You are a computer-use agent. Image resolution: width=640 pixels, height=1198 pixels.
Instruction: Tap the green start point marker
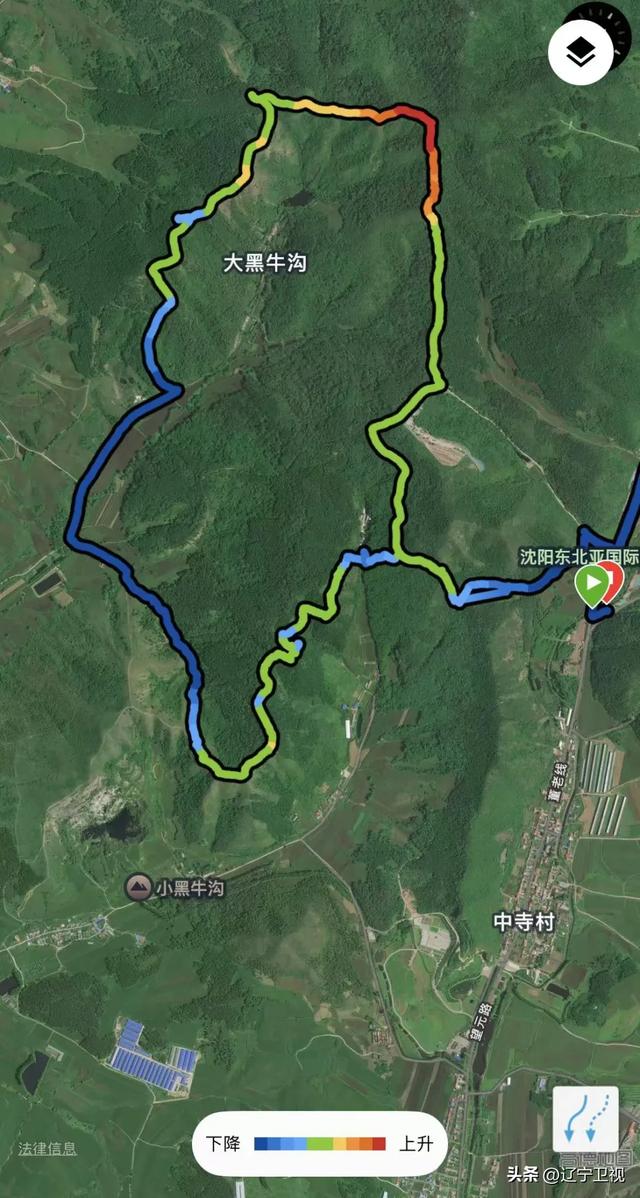[x=594, y=582]
